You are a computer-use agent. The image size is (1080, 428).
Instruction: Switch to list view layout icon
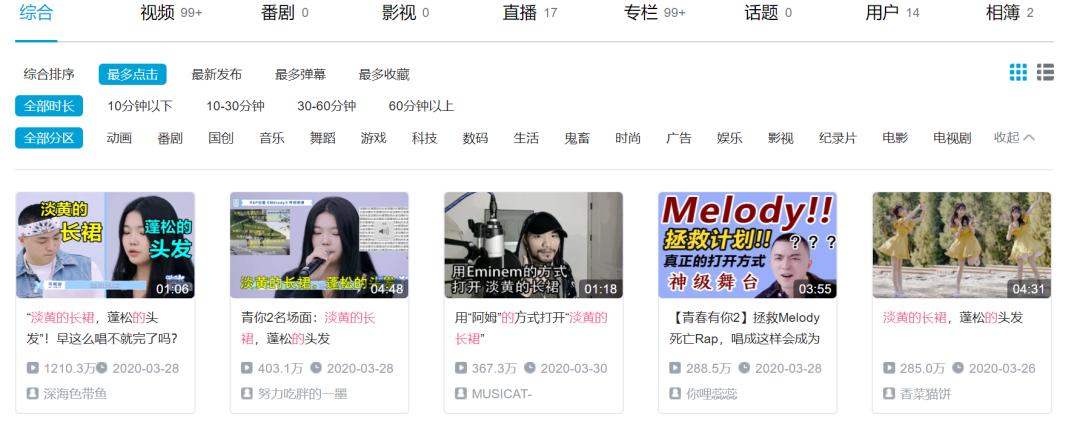point(1046,72)
